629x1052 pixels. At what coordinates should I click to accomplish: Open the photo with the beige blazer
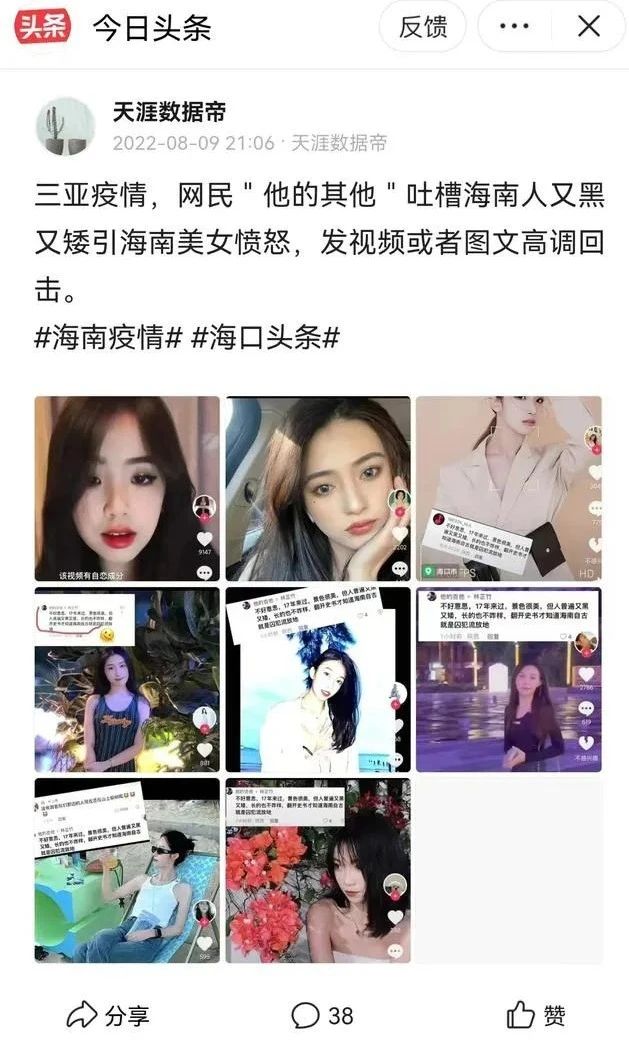click(508, 489)
